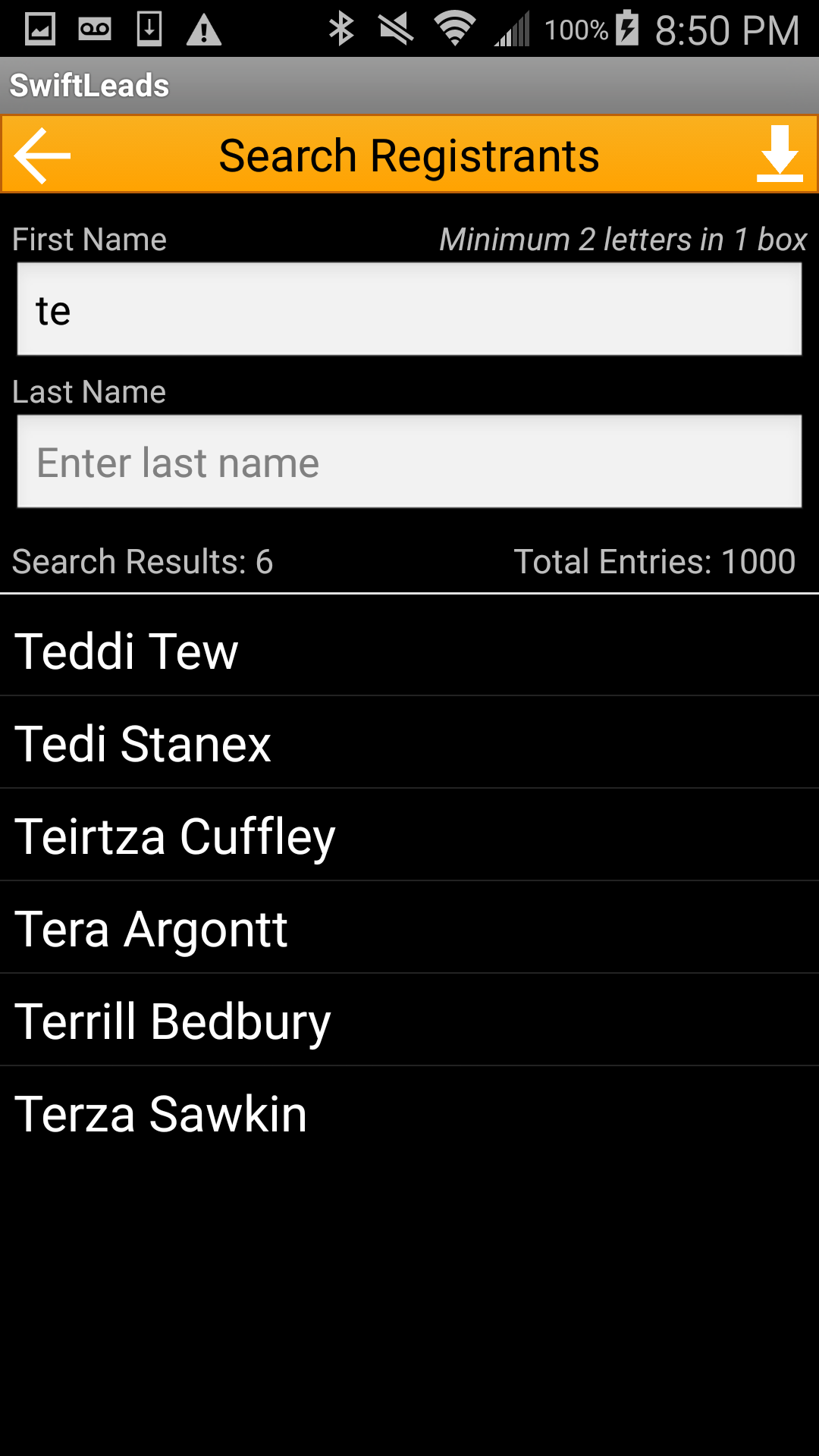This screenshot has height=1456, width=819.
Task: Focus the First Name field
Action: point(409,309)
